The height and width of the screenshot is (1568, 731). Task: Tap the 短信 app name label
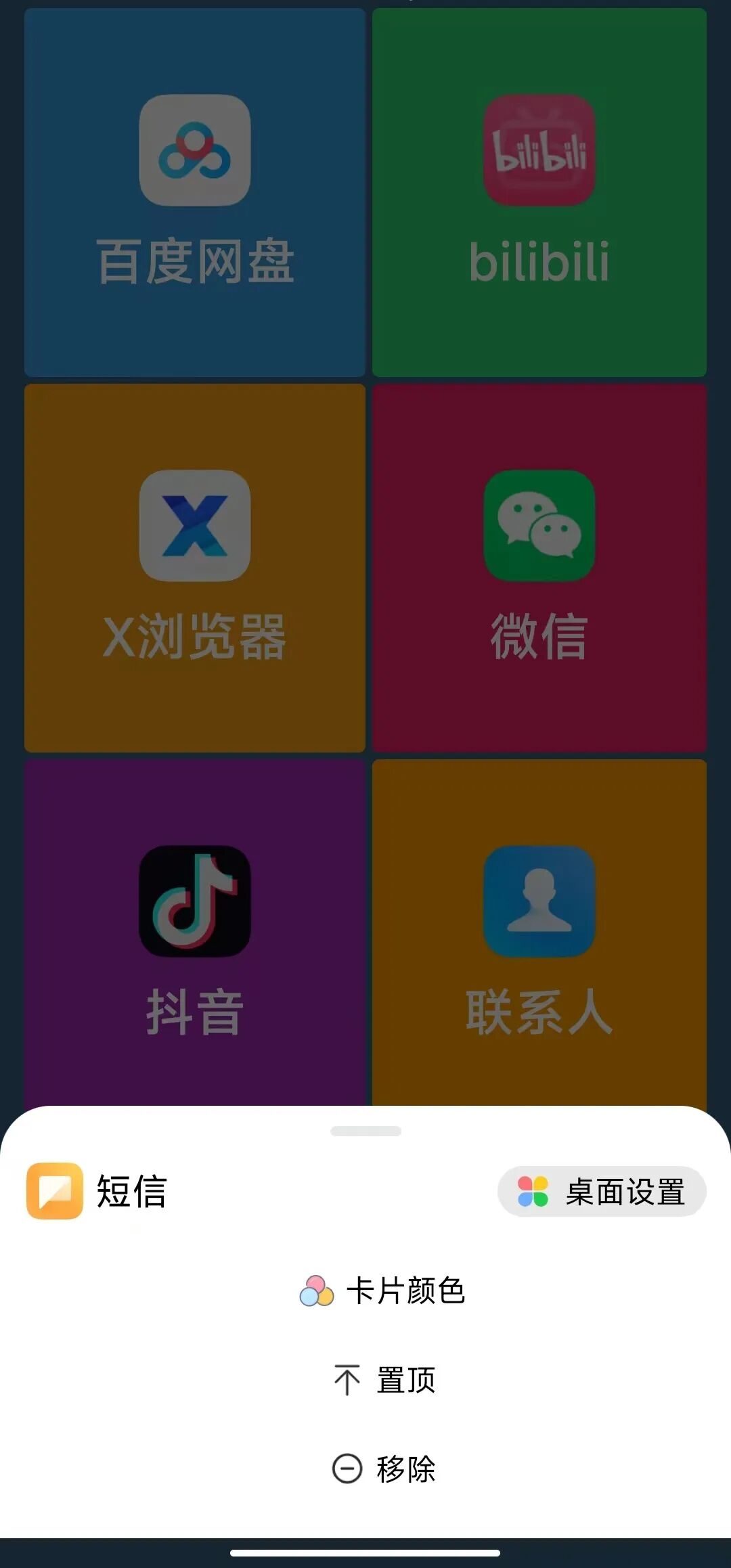(130, 1191)
